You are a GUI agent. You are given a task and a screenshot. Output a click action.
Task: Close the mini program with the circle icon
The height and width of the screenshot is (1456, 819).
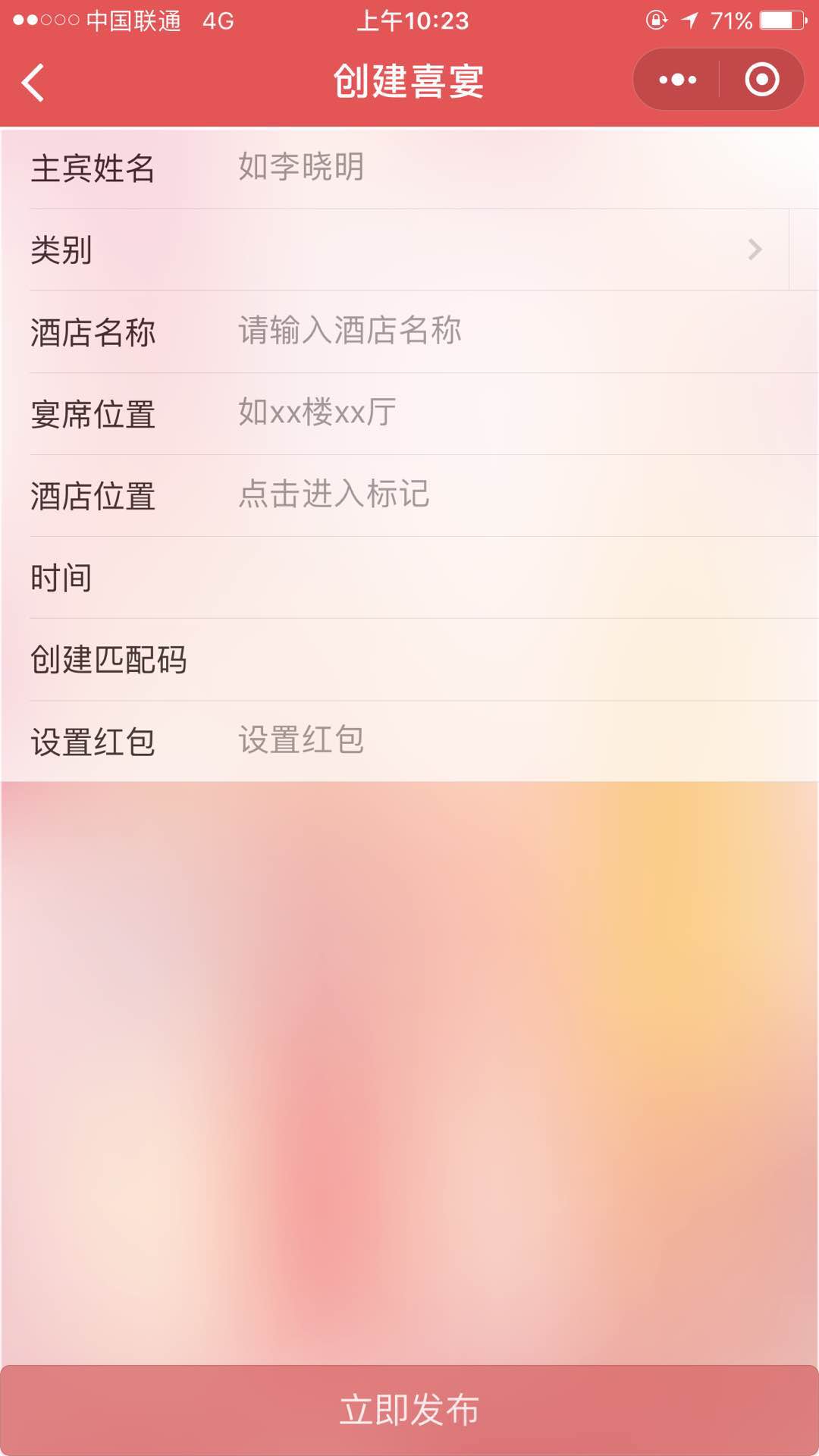[761, 80]
